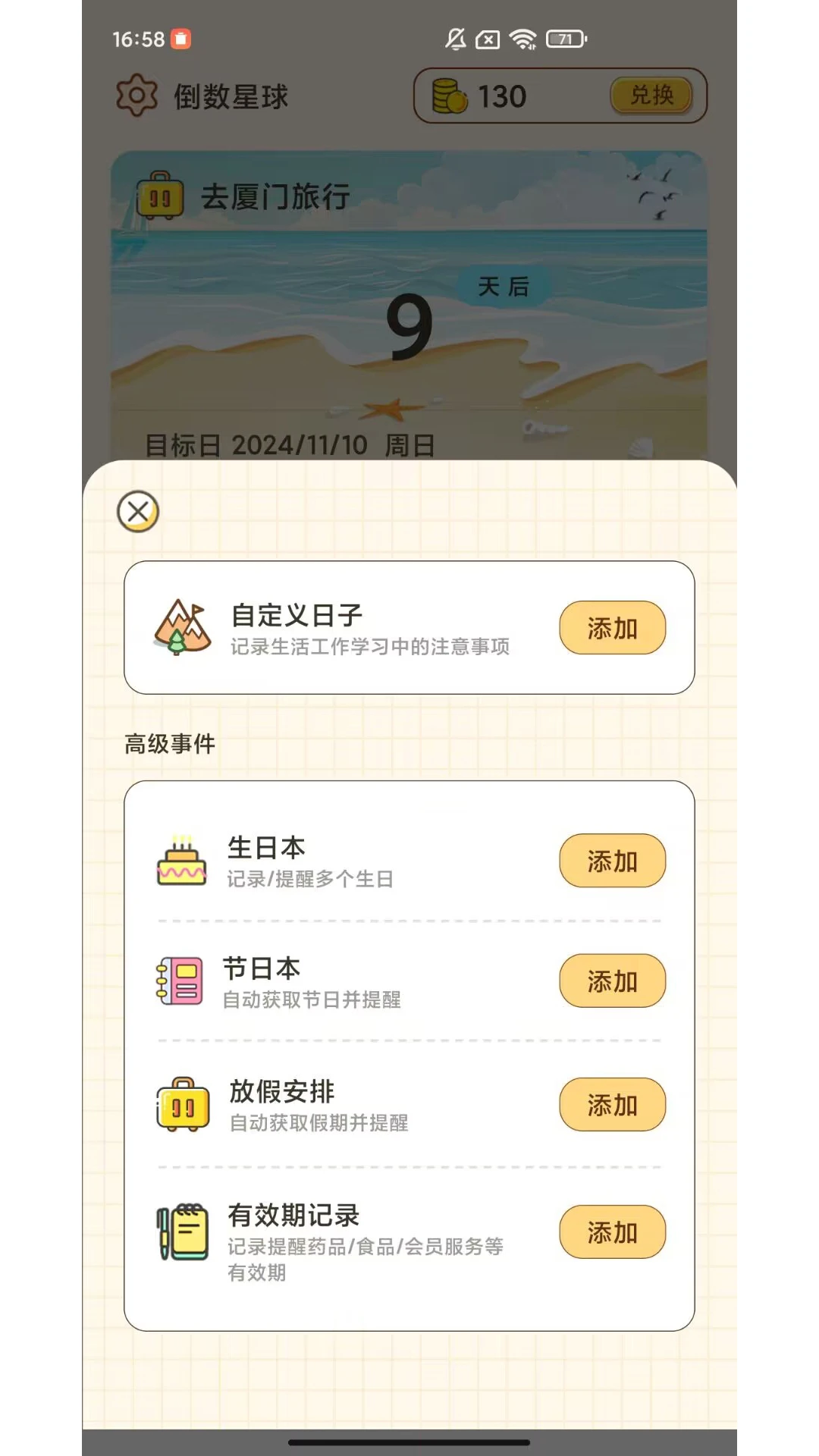Screen dimensions: 819x1456
Task: Add the 放假安排 holiday schedule
Action: pos(612,1105)
